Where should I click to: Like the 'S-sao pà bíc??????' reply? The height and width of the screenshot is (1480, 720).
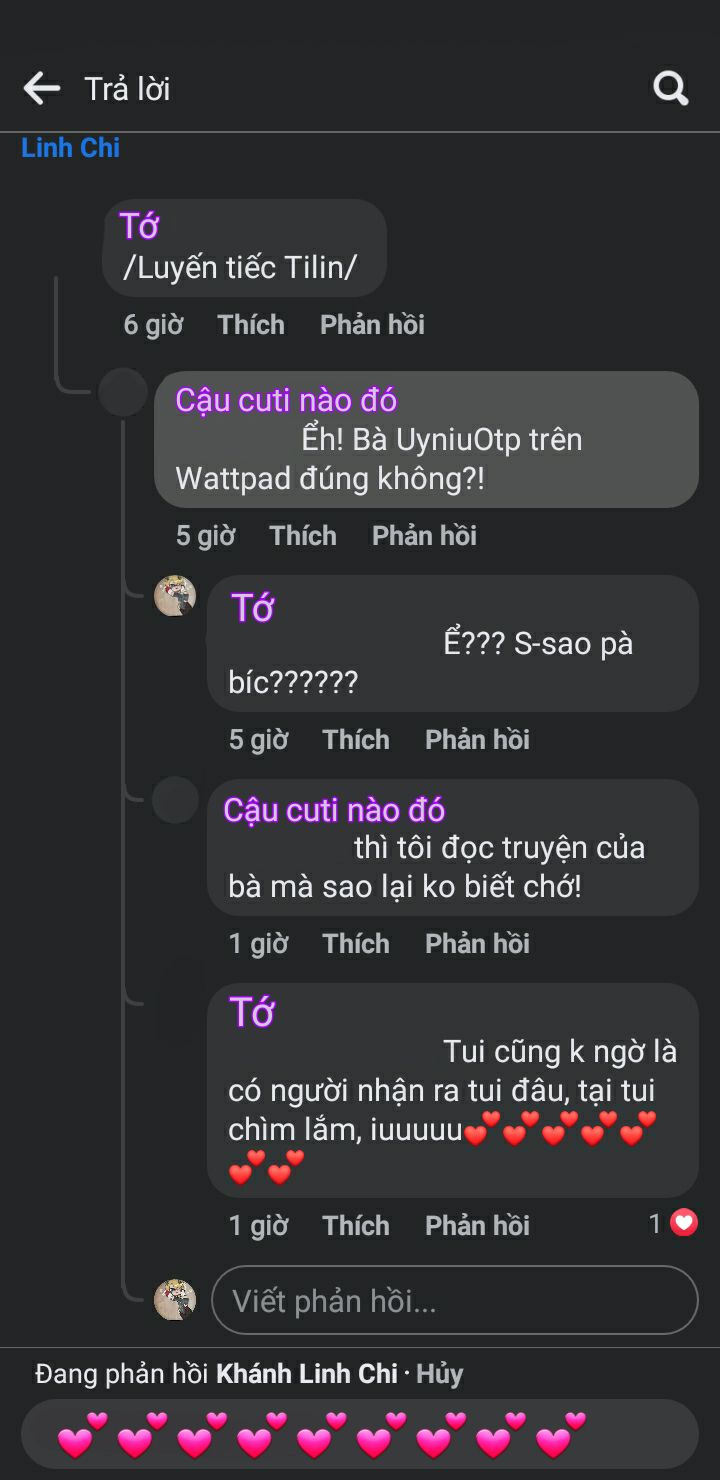[x=356, y=740]
